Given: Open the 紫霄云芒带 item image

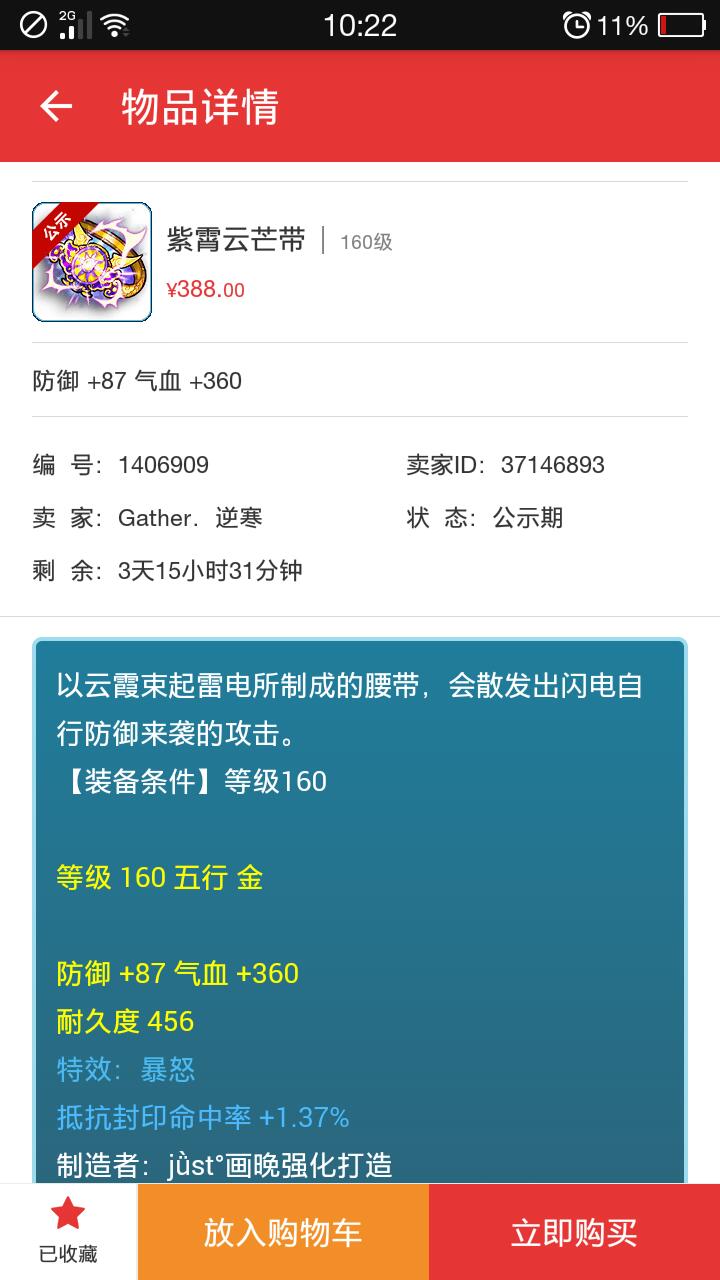Looking at the screenshot, I should 92,262.
